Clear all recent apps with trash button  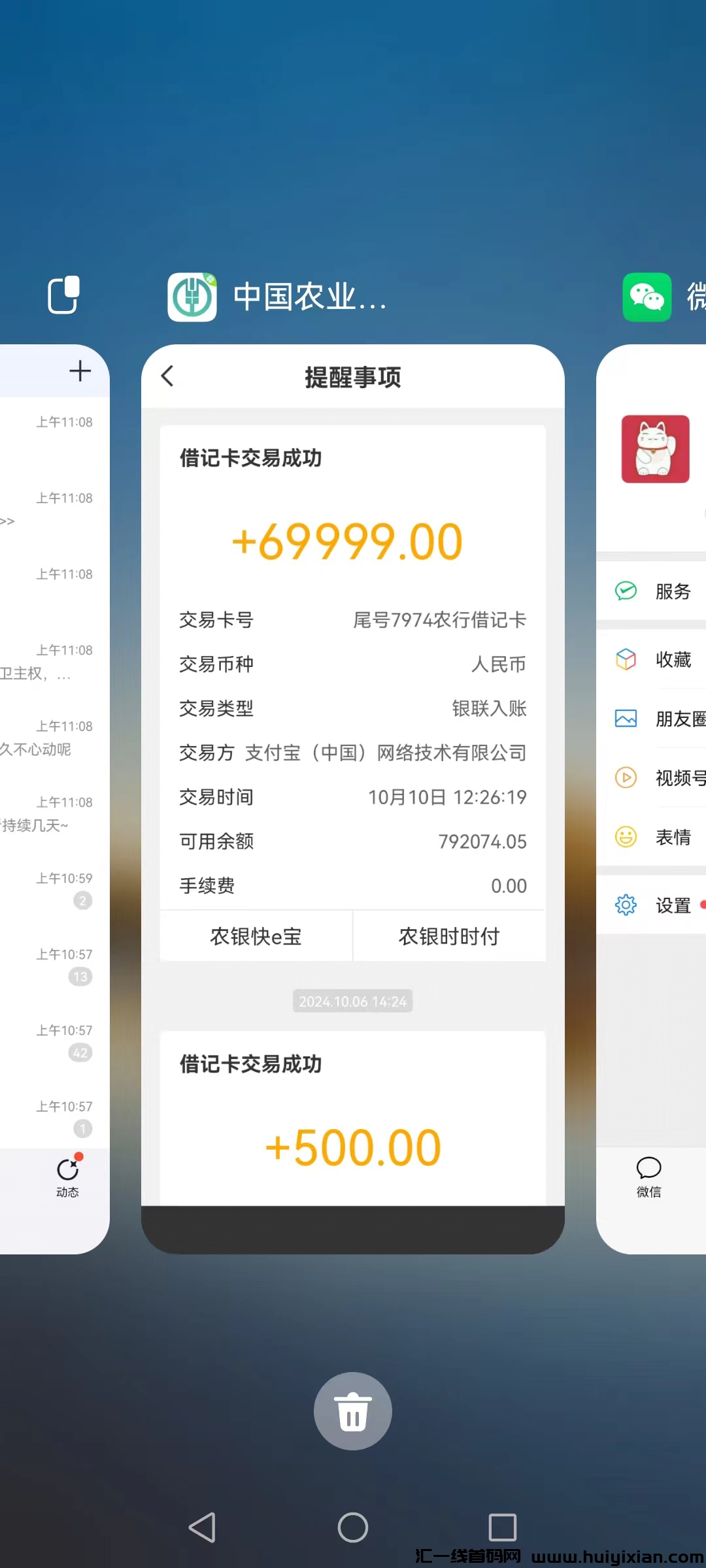tap(353, 1411)
